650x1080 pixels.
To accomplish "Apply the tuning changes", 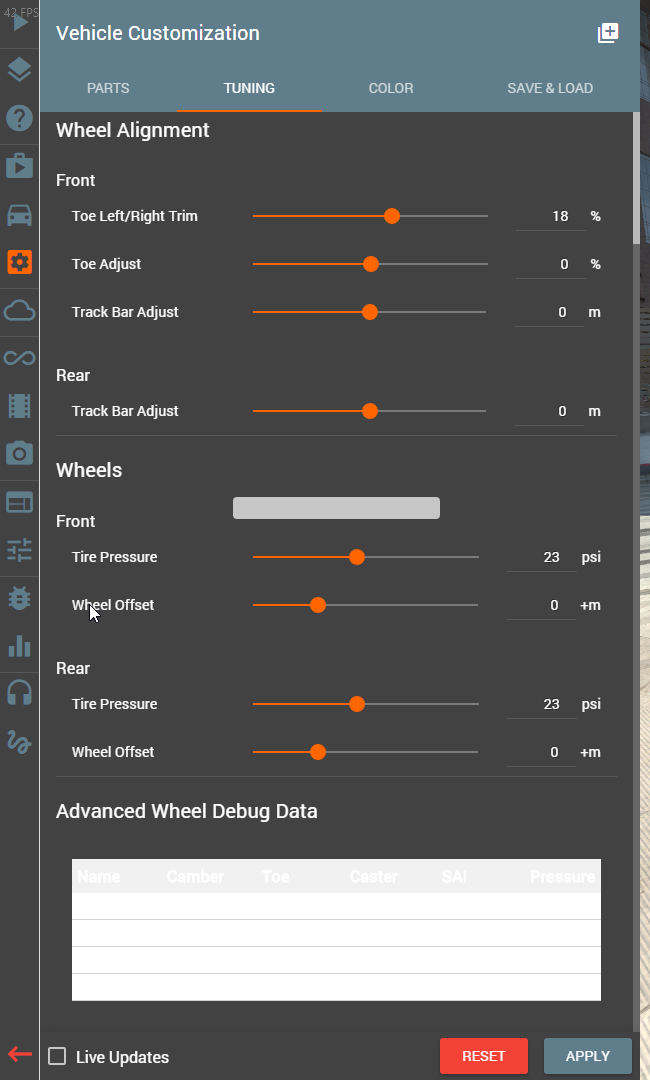I will (x=588, y=1056).
